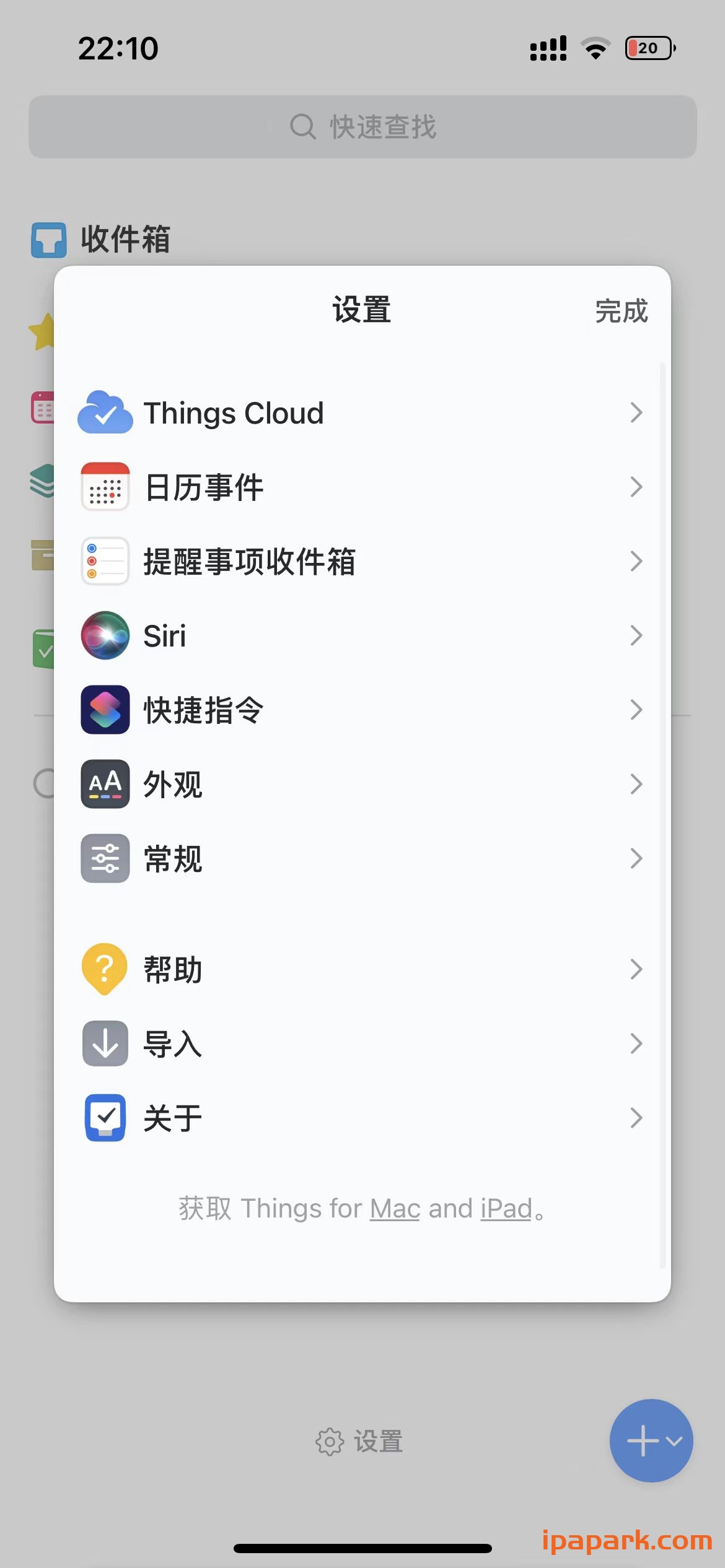Open the Mac link
The width and height of the screenshot is (725, 1568).
(x=394, y=1208)
